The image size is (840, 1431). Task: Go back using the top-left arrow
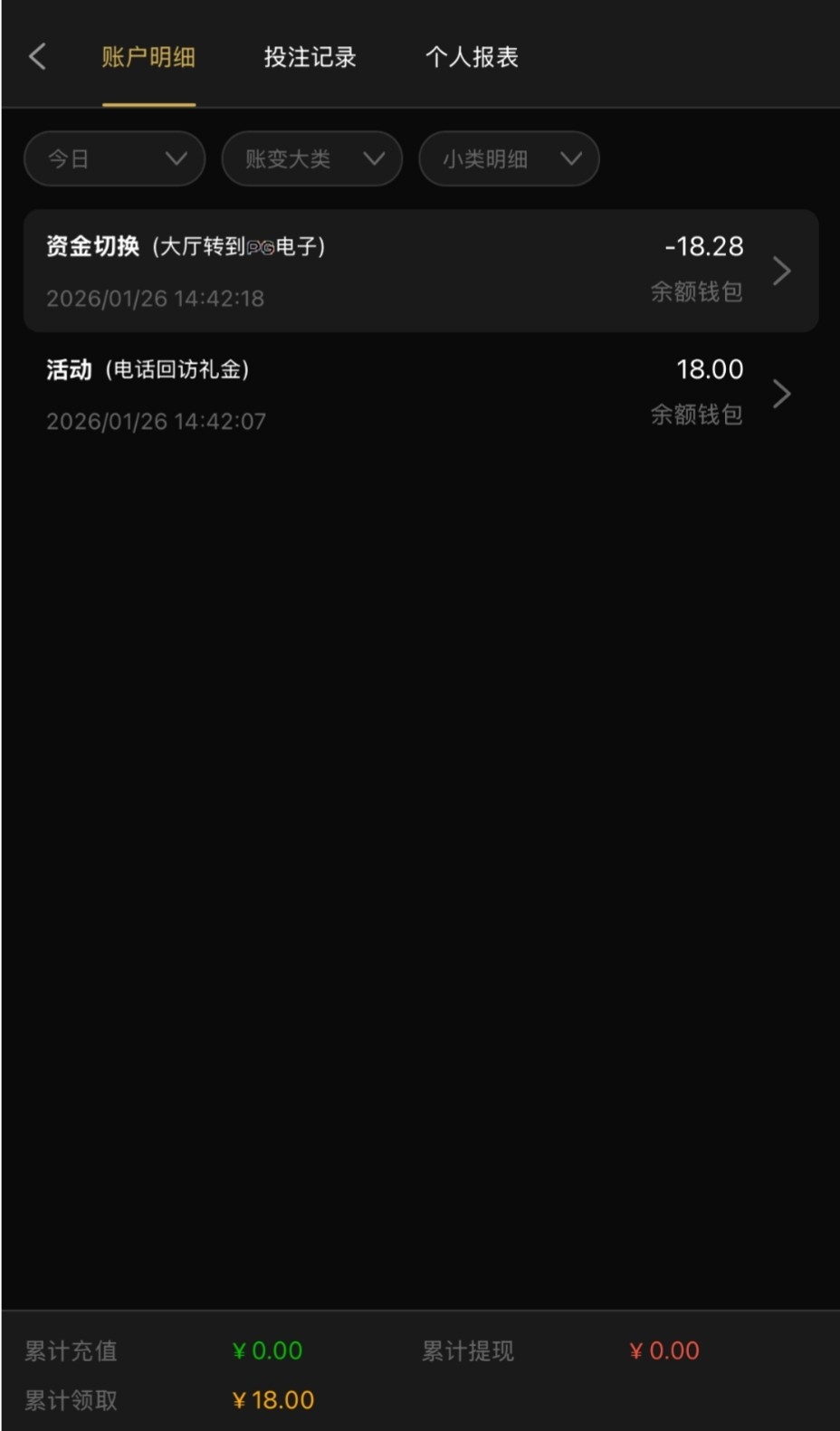37,57
